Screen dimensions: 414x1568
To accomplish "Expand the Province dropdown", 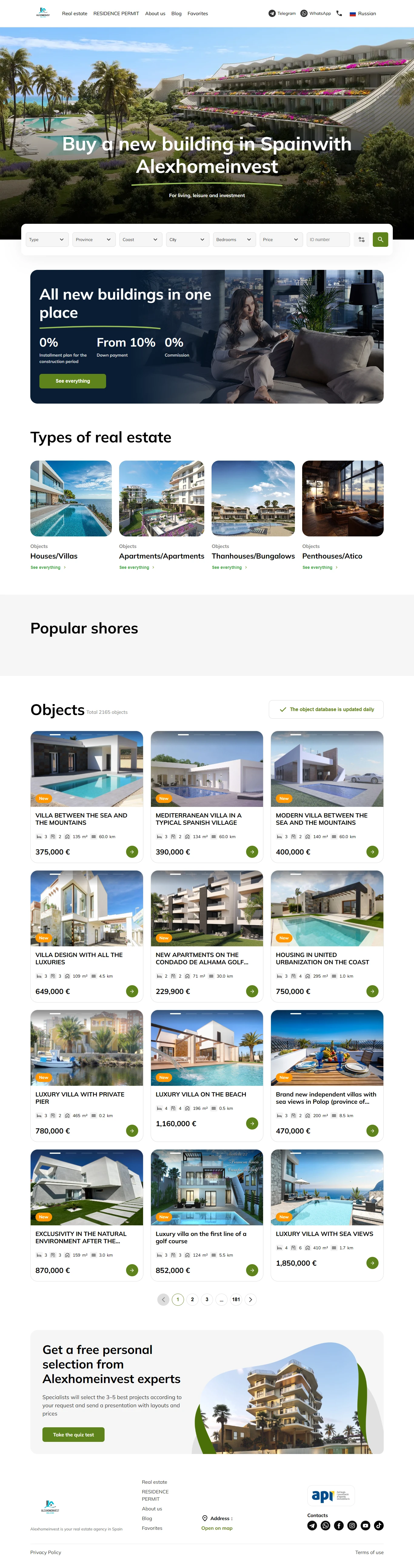I will tap(94, 239).
